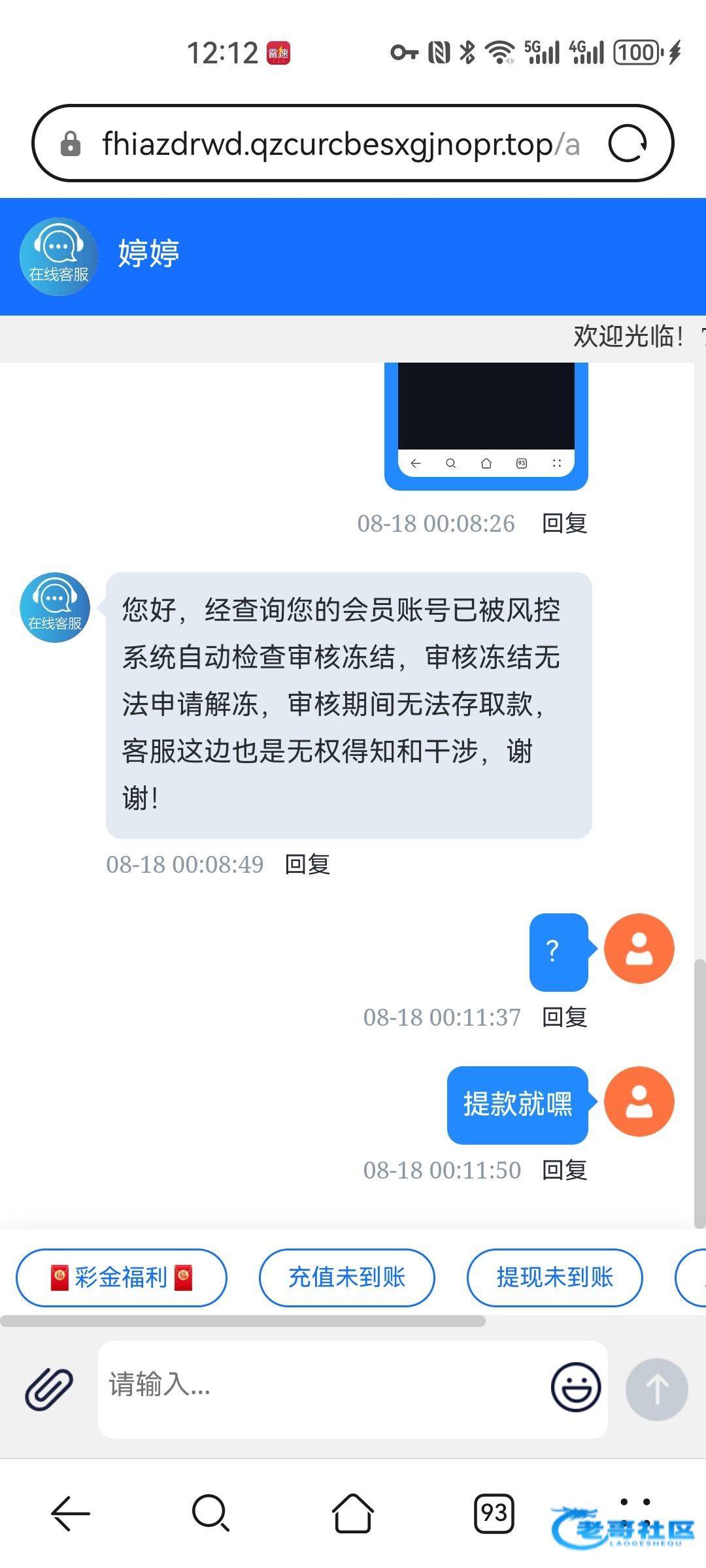
Task: Go to the browser home page
Action: [x=353, y=1513]
